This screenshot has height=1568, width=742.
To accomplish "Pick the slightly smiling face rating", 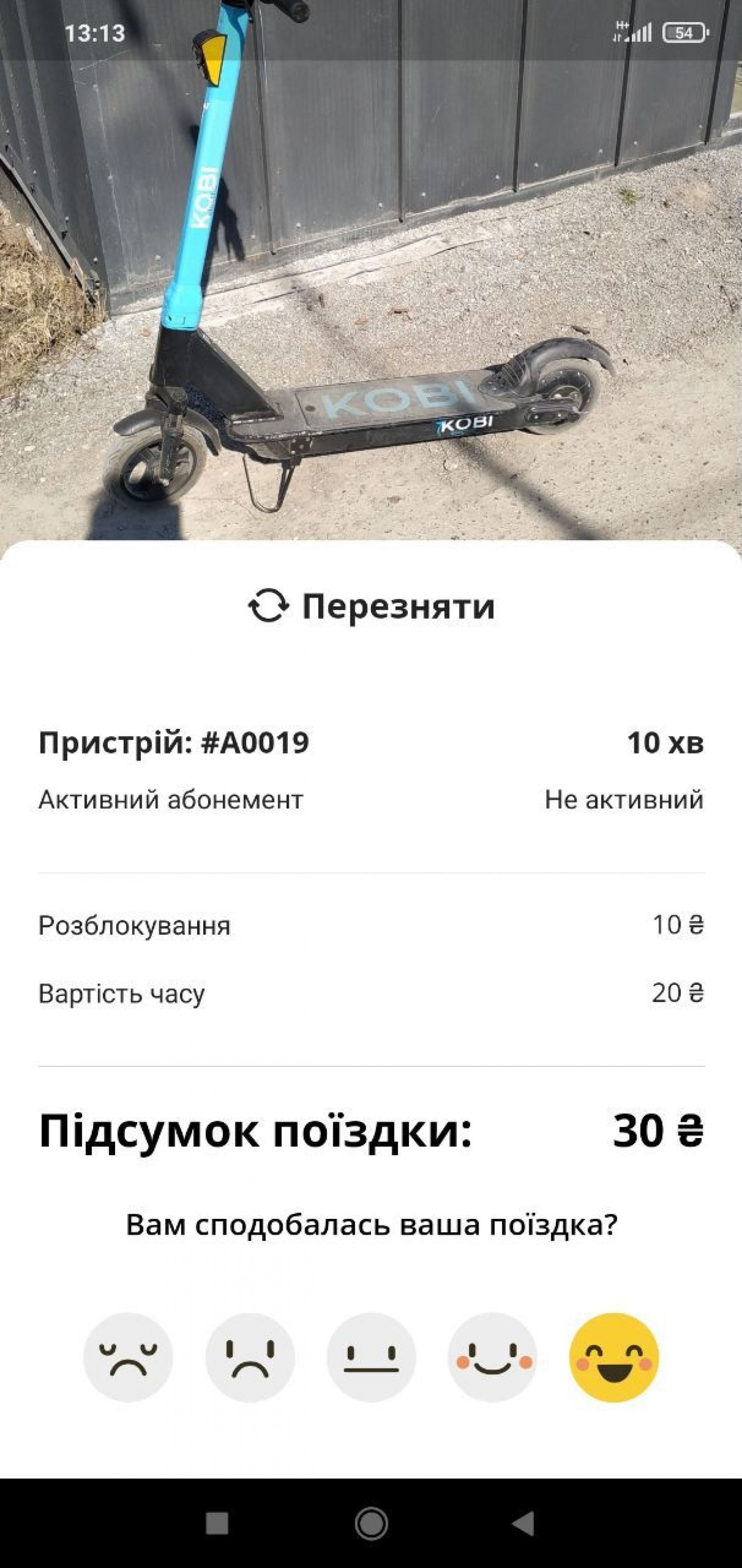I will pos(493,1357).
